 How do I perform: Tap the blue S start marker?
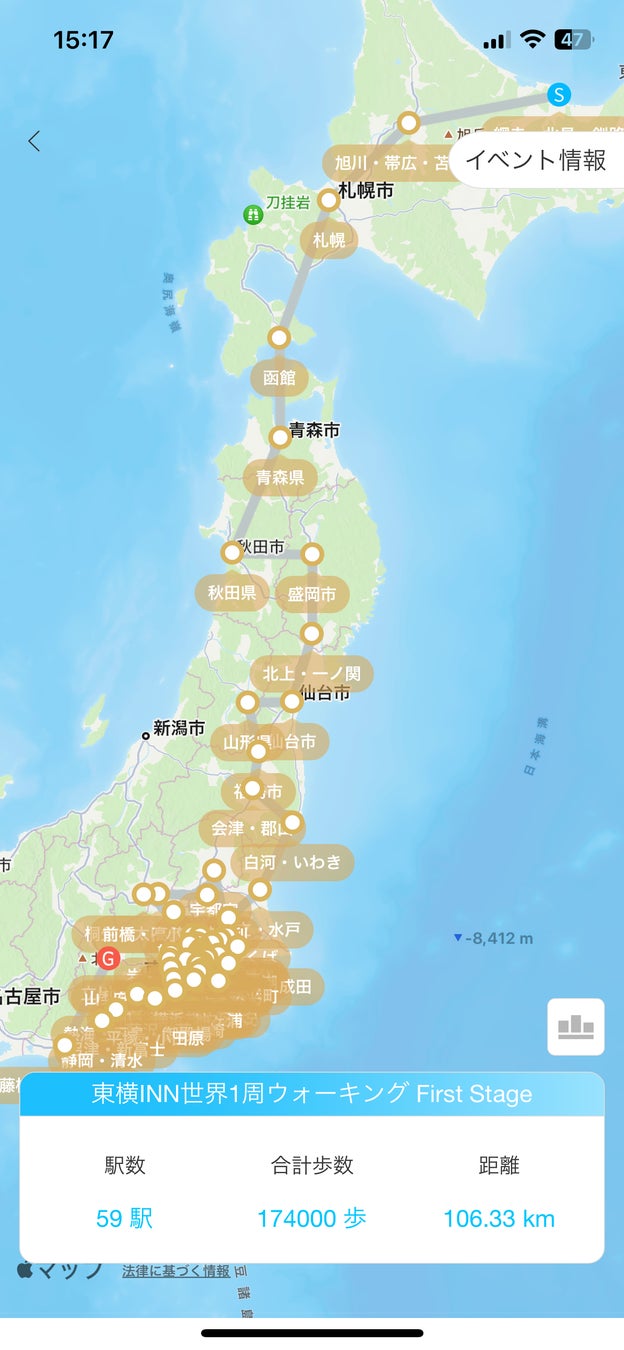(560, 95)
